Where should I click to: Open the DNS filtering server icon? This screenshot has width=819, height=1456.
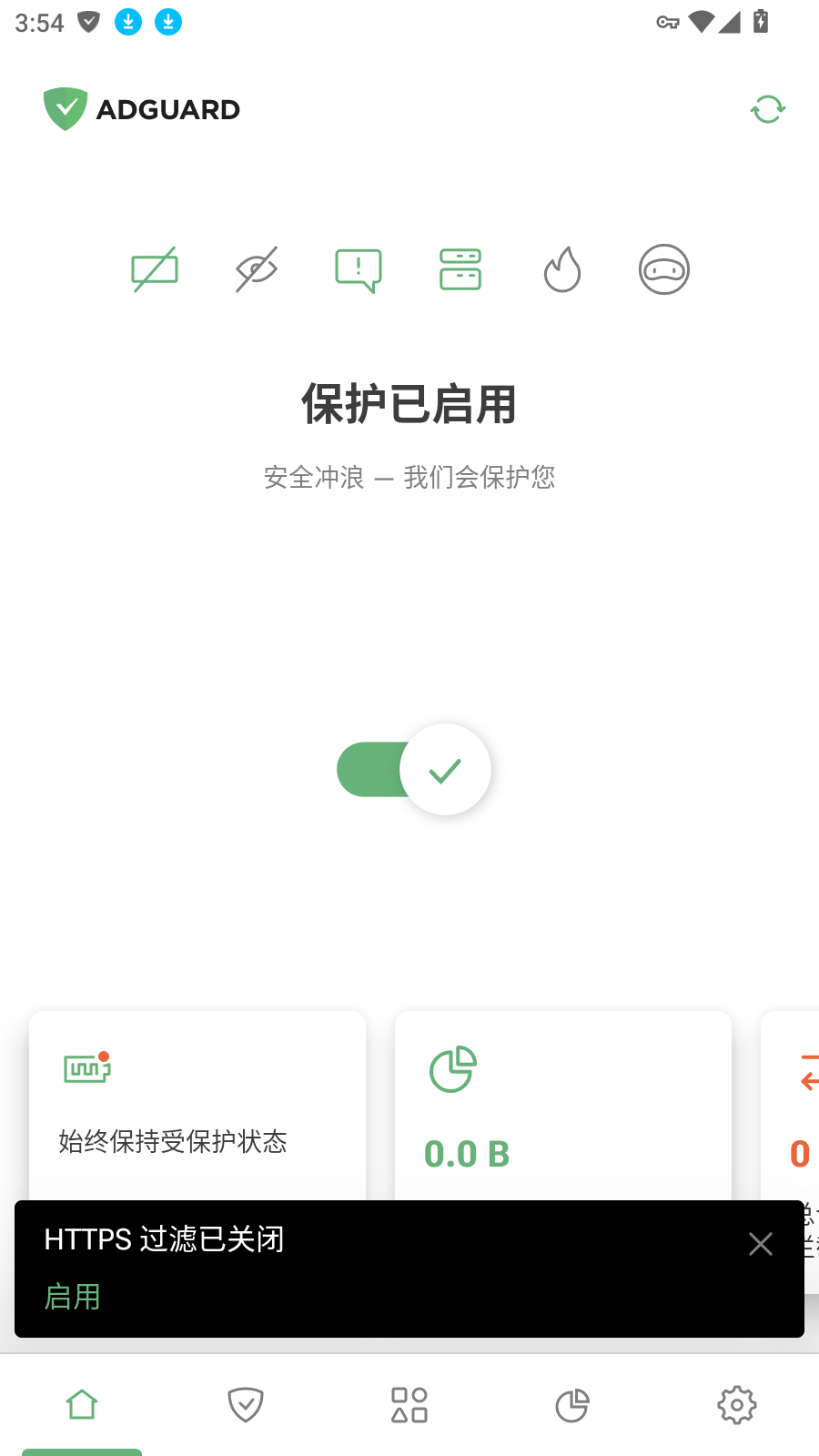tap(460, 269)
